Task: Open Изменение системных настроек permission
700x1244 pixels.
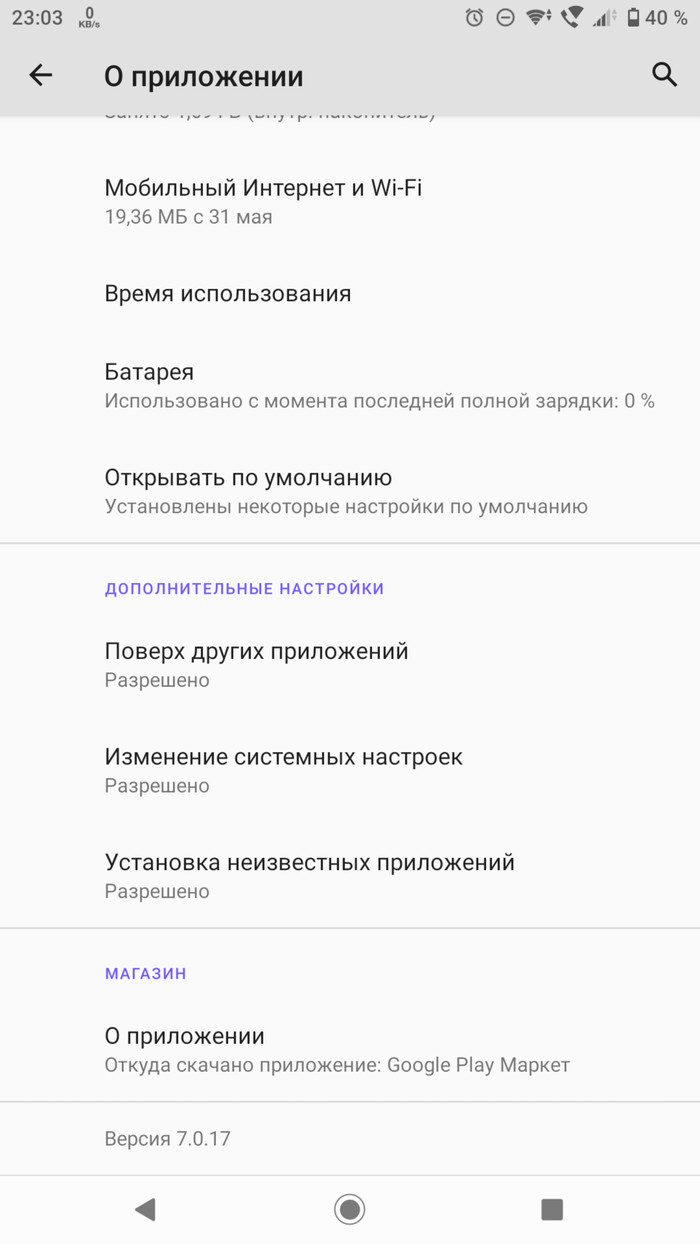Action: (350, 770)
